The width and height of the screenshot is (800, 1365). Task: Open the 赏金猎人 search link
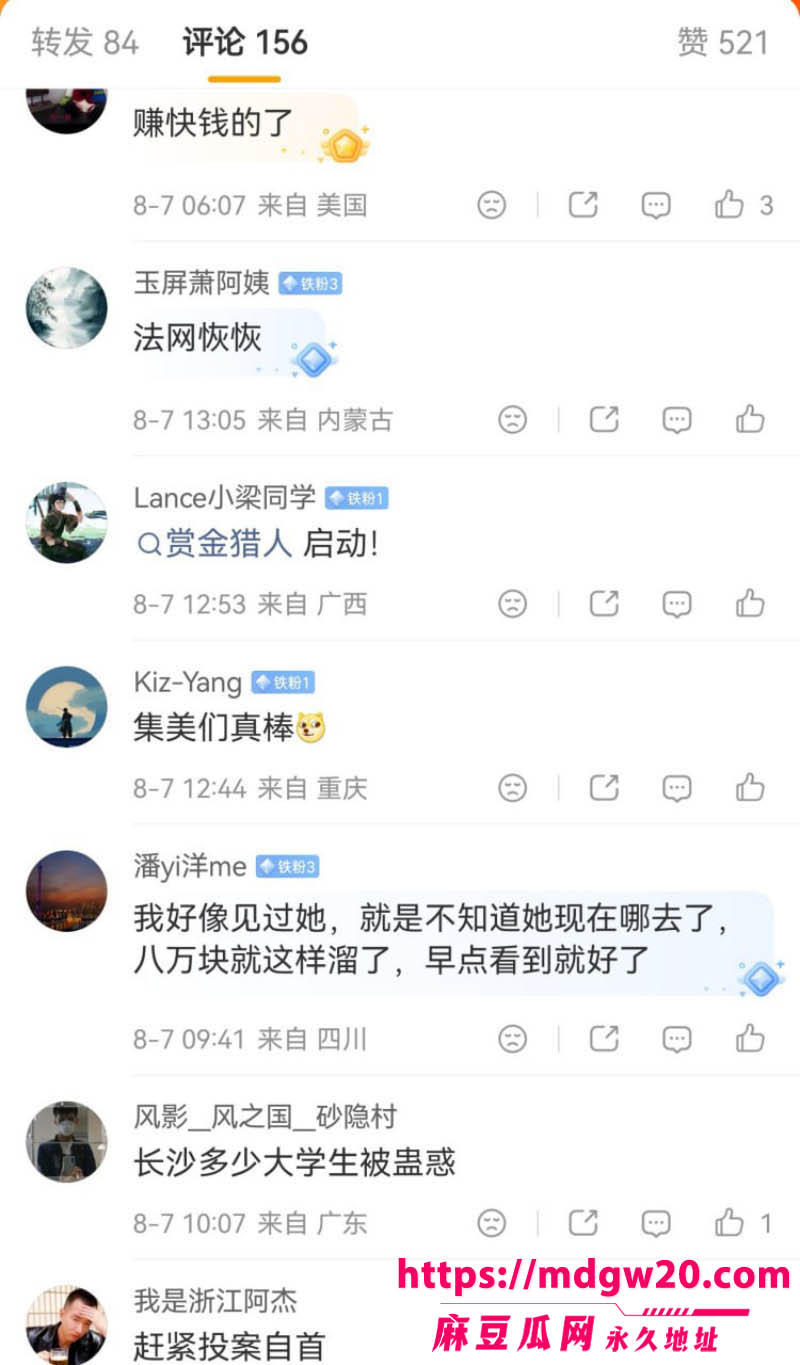tap(214, 544)
